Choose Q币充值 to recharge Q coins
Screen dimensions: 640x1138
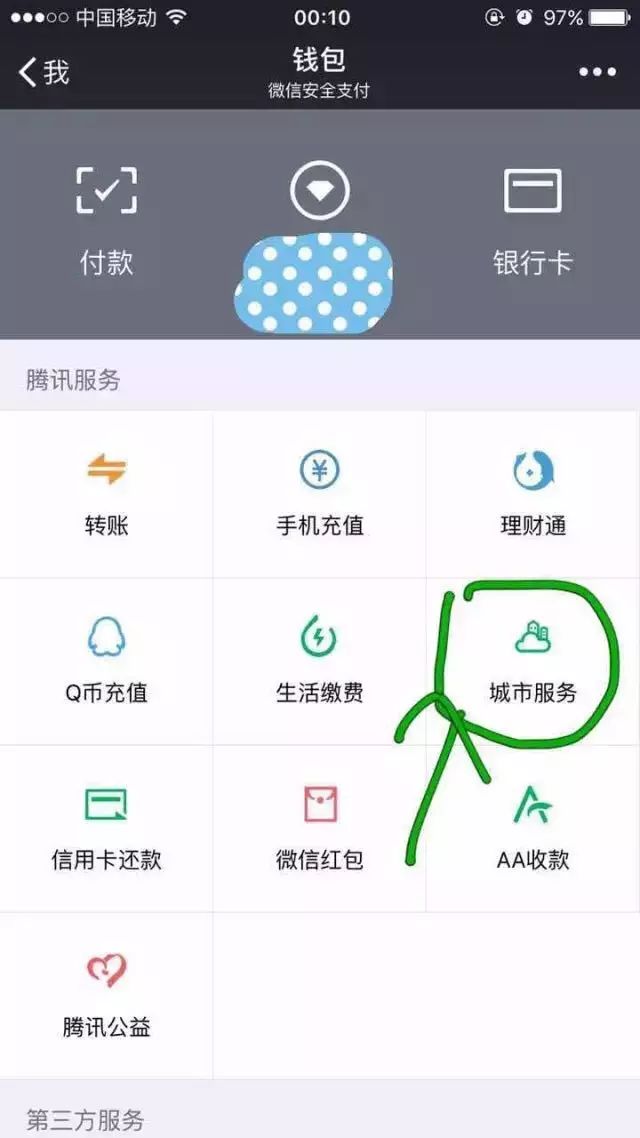[107, 661]
